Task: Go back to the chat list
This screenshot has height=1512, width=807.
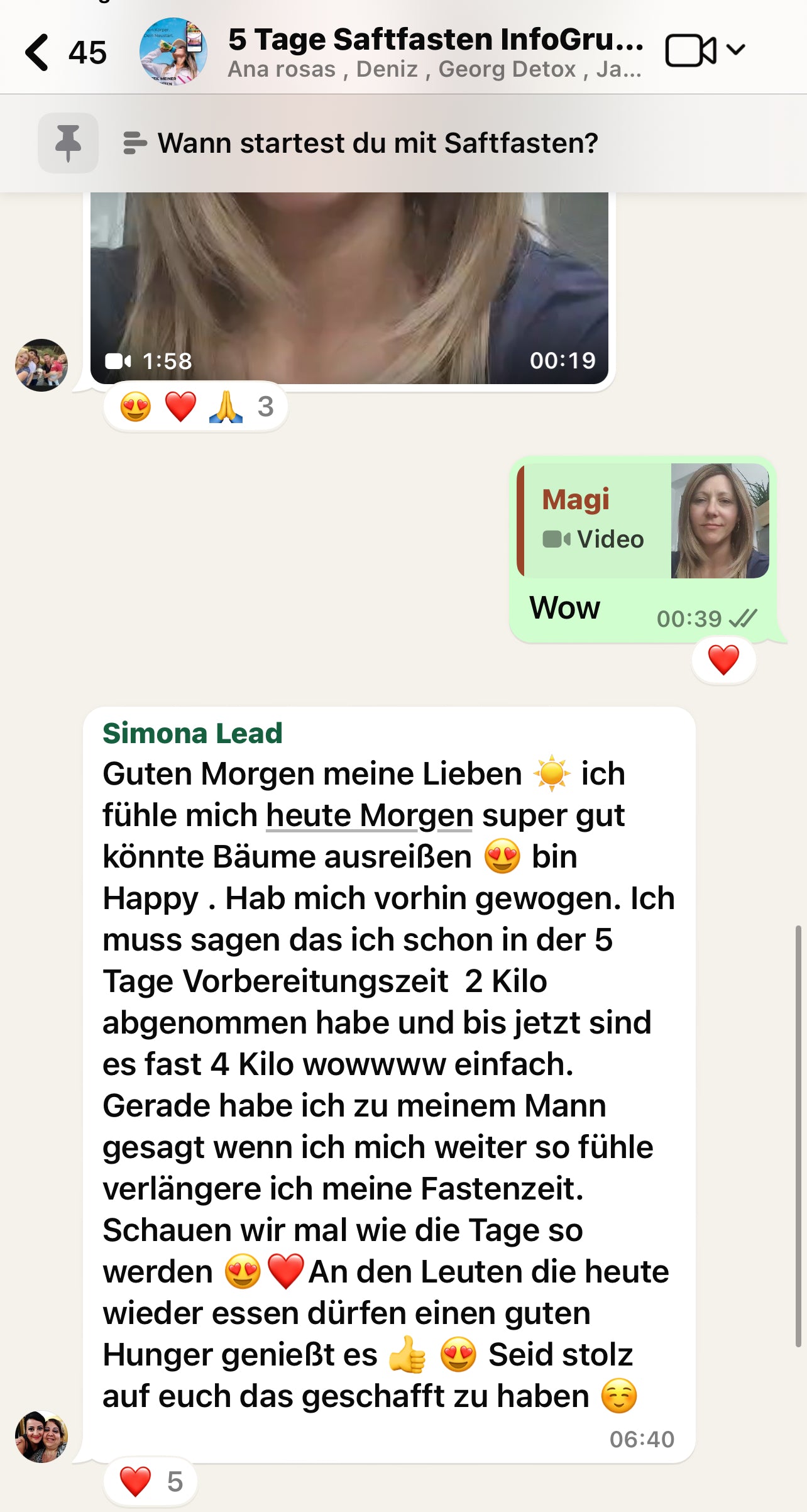Action: [x=38, y=52]
